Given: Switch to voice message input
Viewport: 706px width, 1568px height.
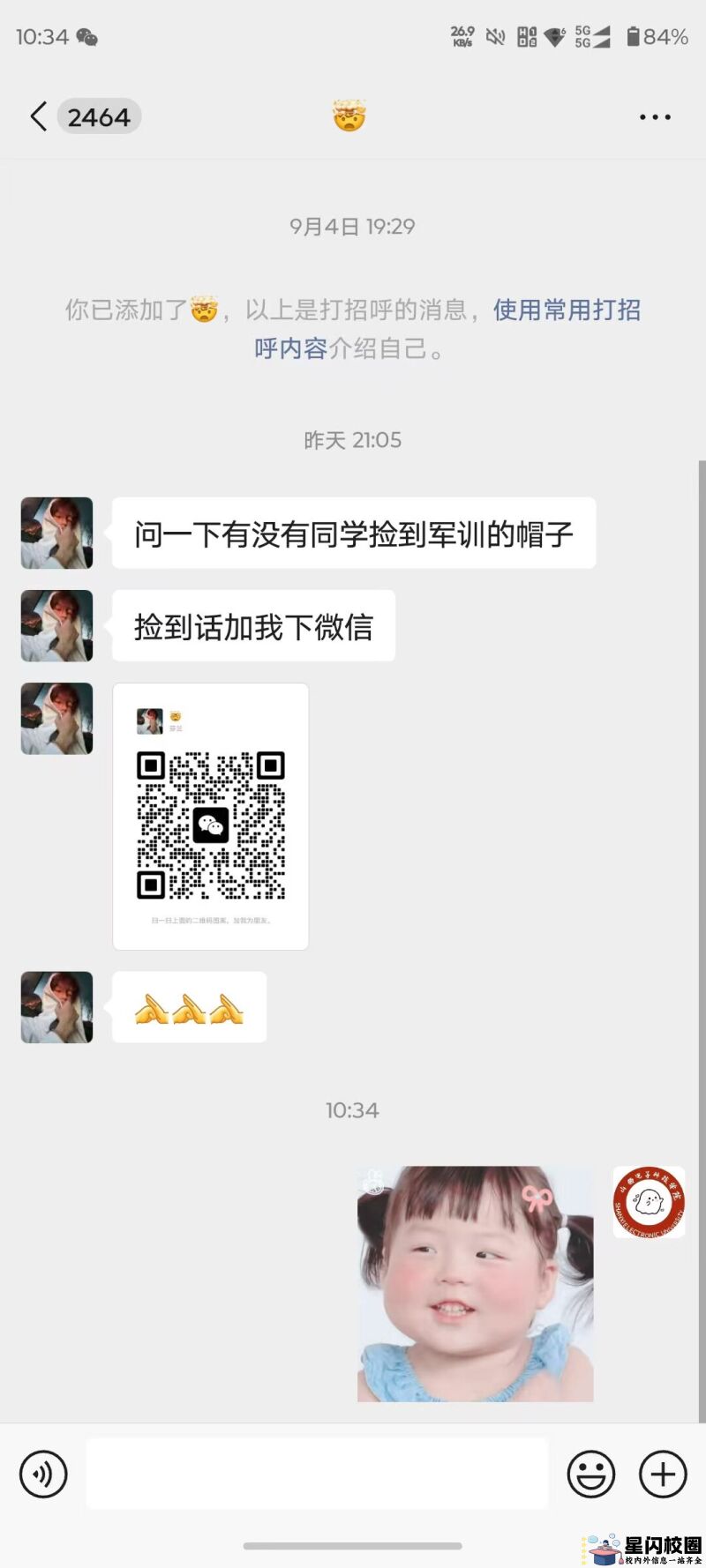Looking at the screenshot, I should click(x=43, y=1474).
